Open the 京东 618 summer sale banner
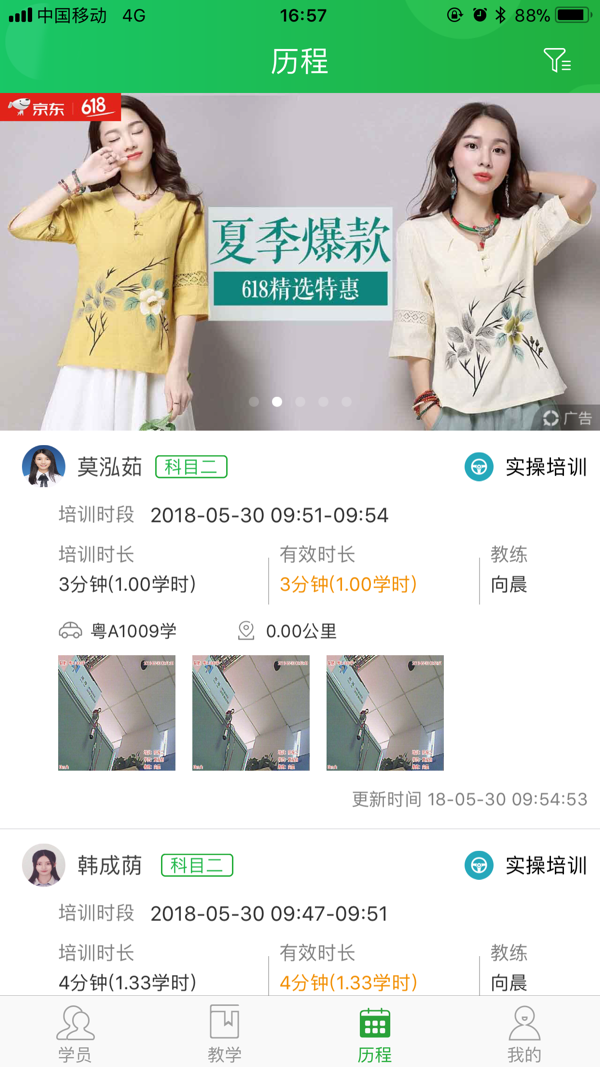600x1067 pixels. click(300, 262)
